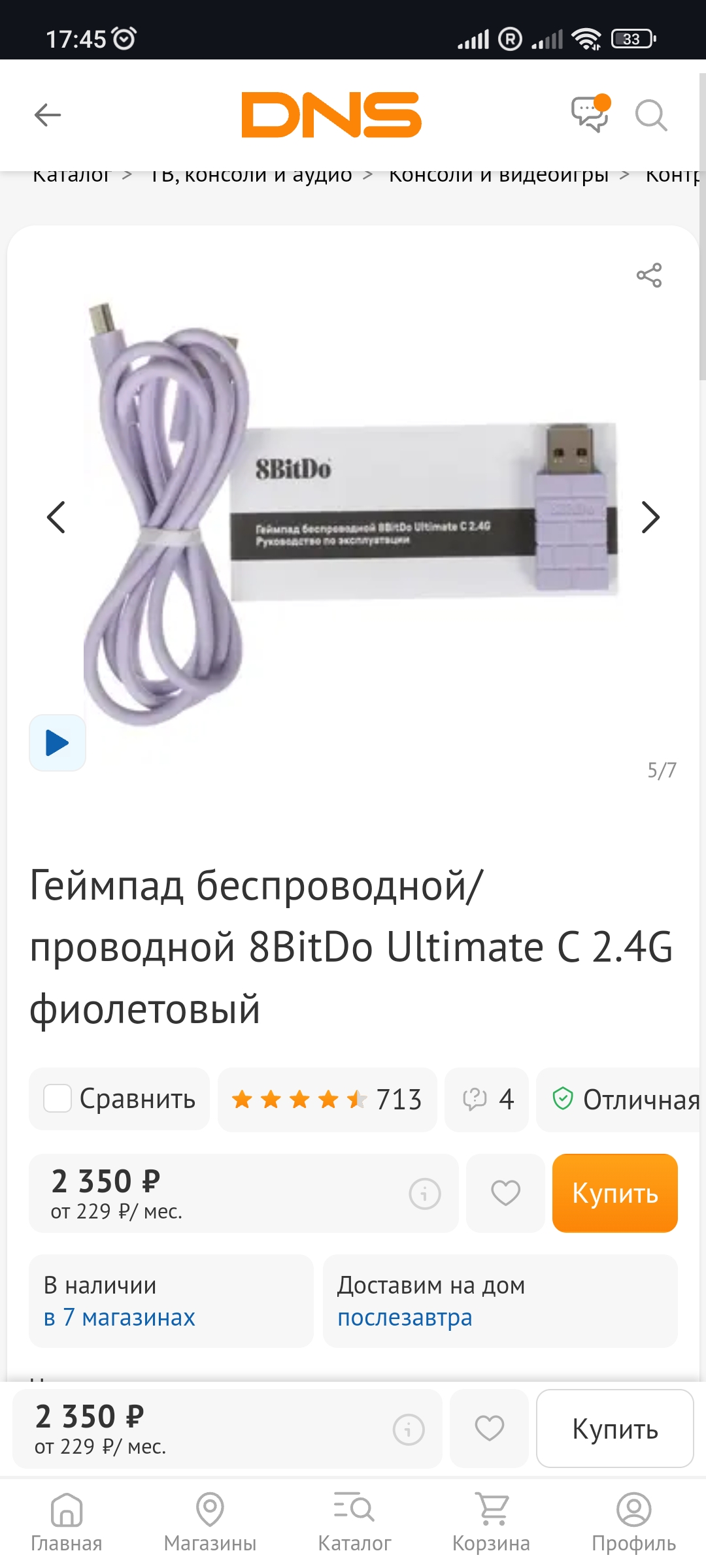This screenshot has width=706, height=1568.
Task: Add to favorites beside the orange Купить
Action: pyautogui.click(x=505, y=1193)
